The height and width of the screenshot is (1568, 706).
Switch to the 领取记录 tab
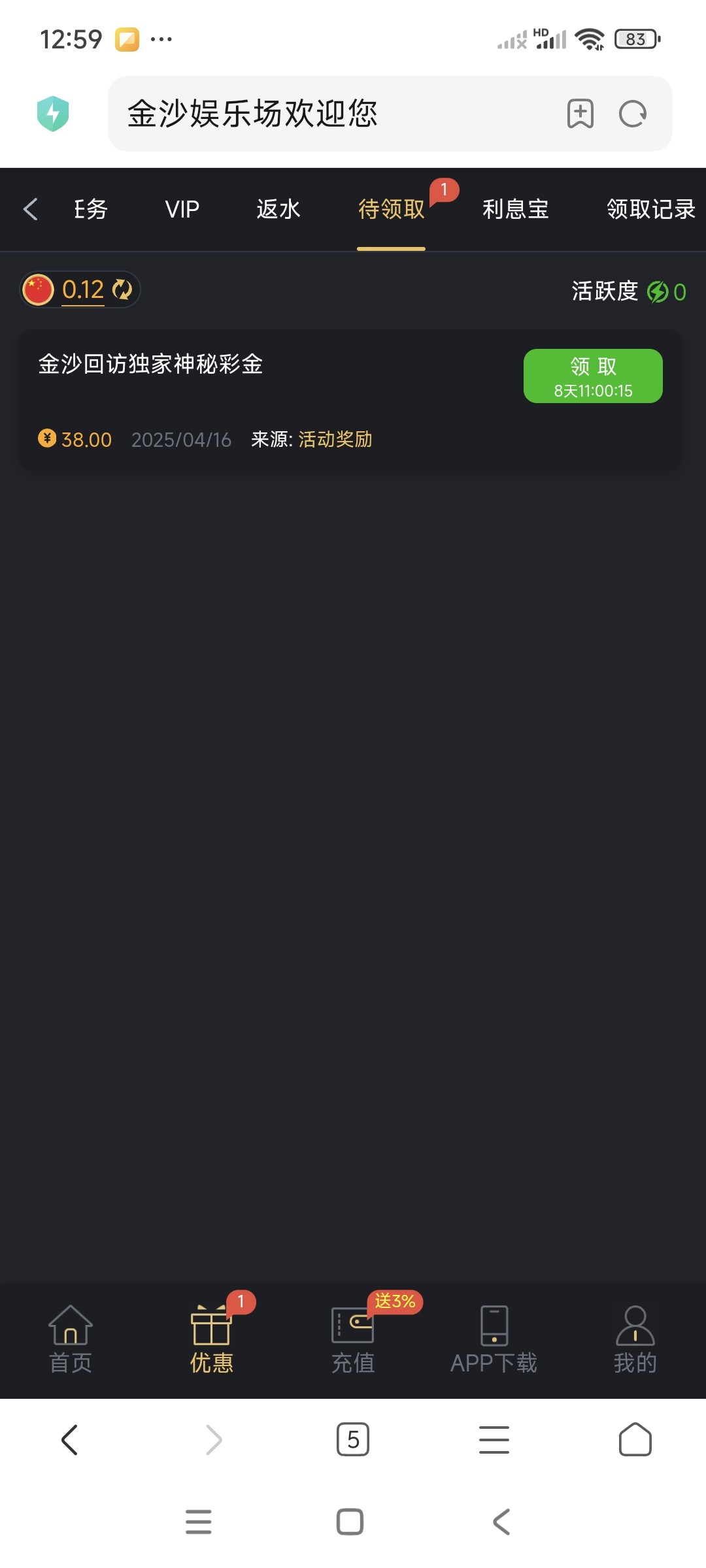point(651,209)
